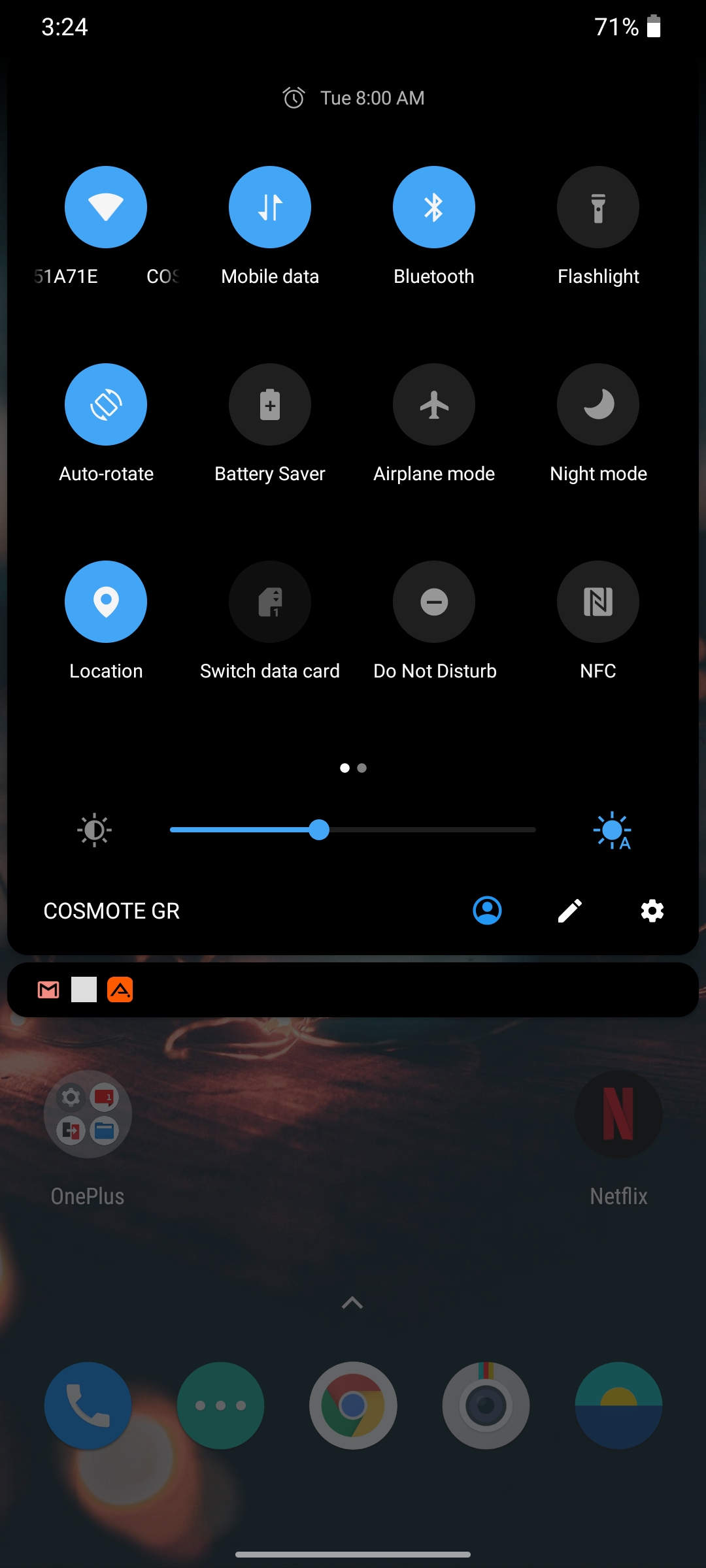Viewport: 706px width, 1568px height.
Task: Toggle auto brightness icon
Action: click(x=613, y=830)
